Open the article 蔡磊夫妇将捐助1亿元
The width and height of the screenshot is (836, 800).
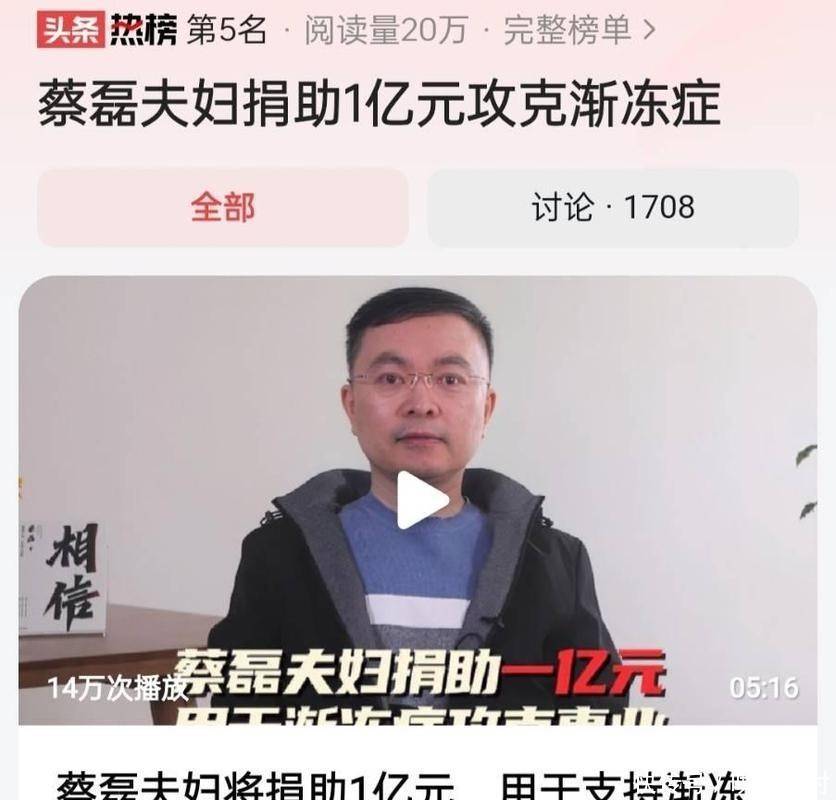[400, 782]
